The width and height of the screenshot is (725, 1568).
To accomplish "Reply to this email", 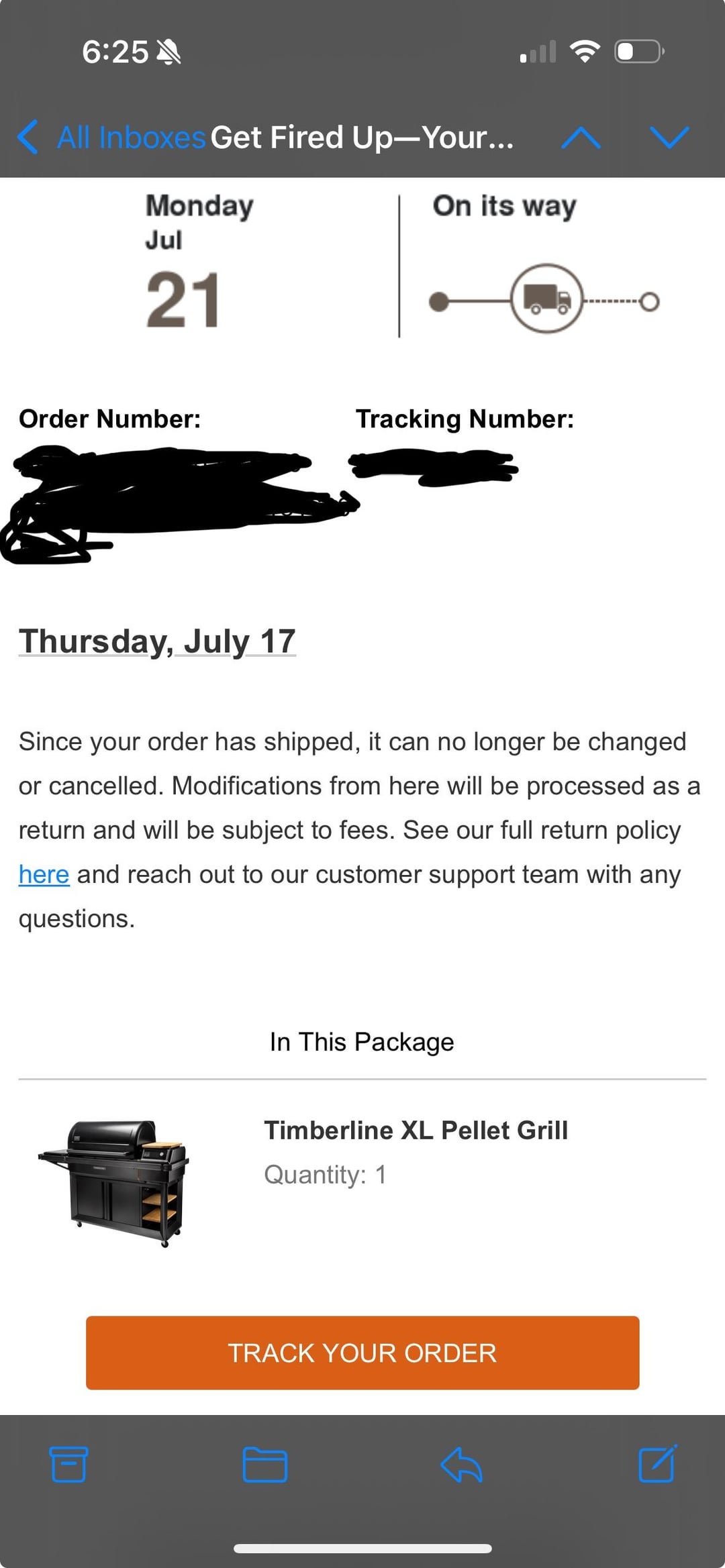I will click(461, 1464).
